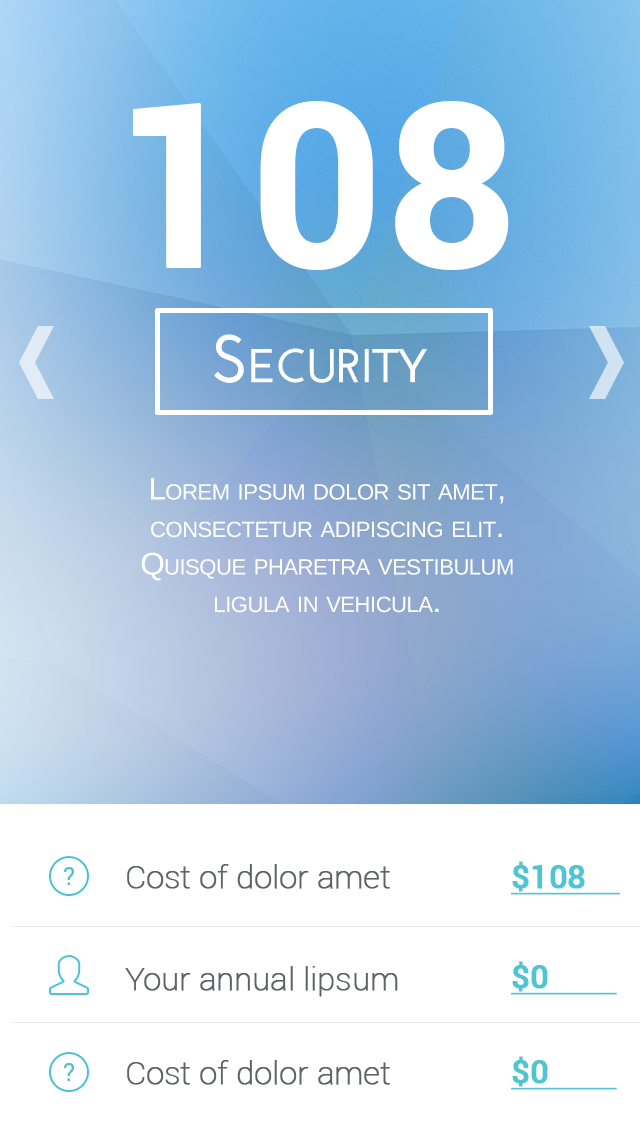The width and height of the screenshot is (640, 1136).
Task: Tap the person icon beside Your annual lipsum
Action: pyautogui.click(x=69, y=975)
